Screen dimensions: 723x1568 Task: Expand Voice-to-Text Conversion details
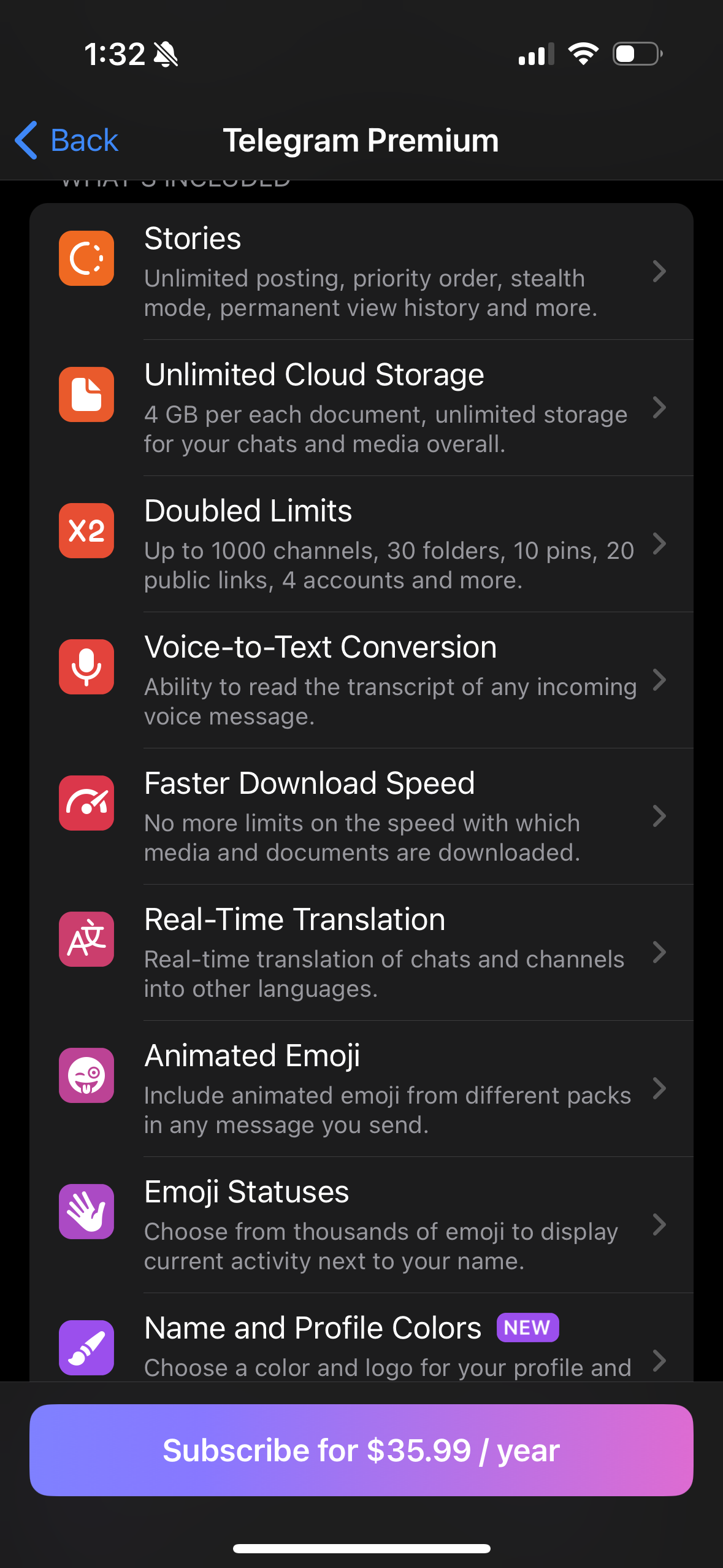coord(660,680)
